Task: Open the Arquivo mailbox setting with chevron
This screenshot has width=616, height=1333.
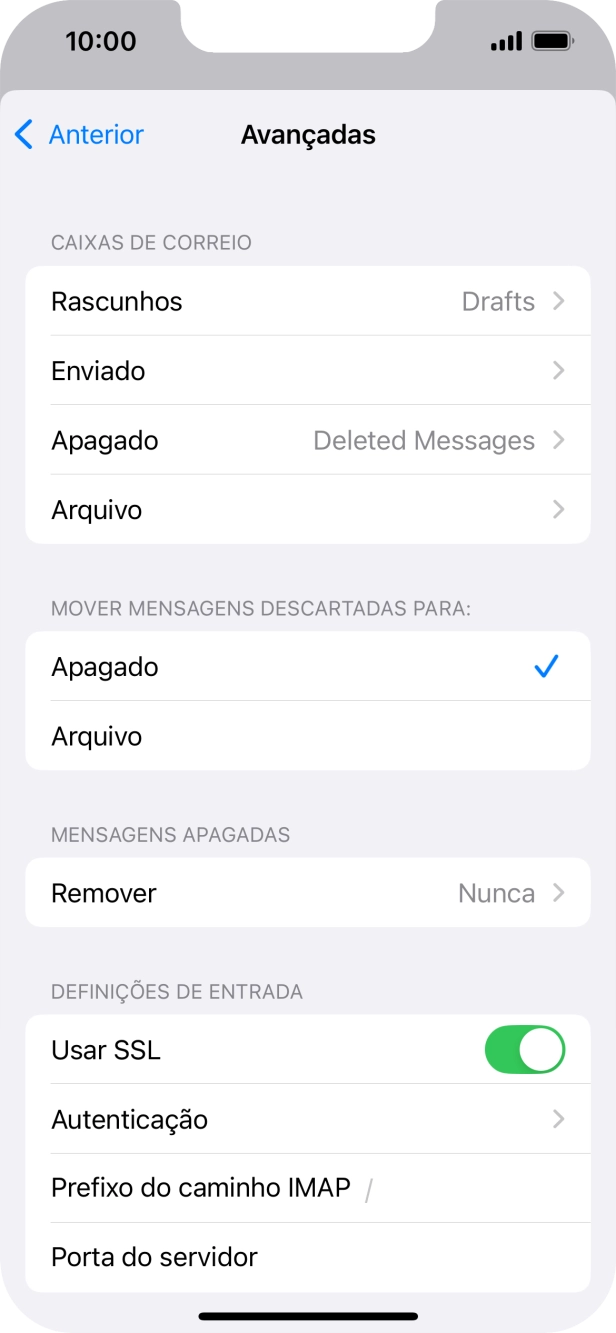Action: [307, 510]
